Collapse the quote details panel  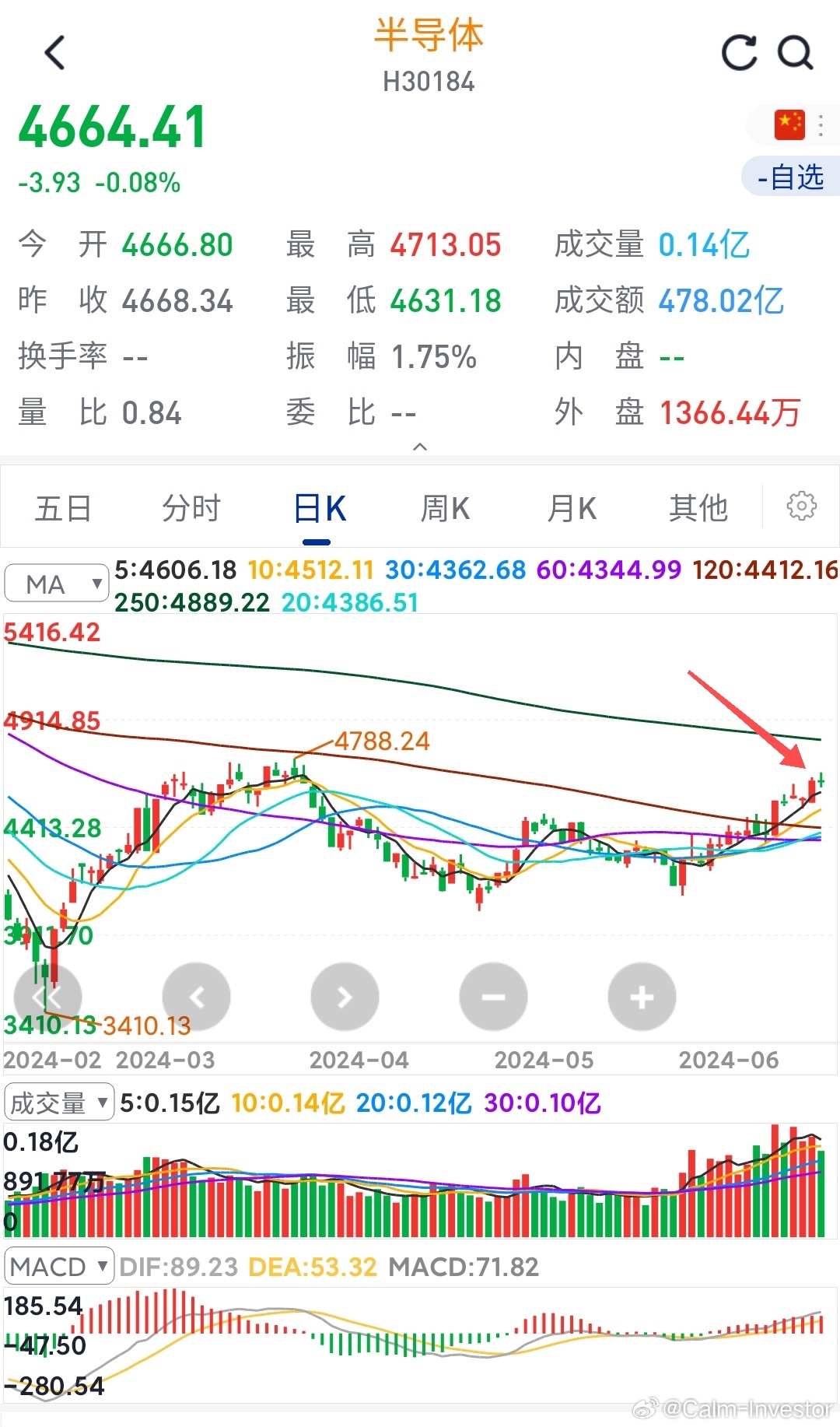420,447
